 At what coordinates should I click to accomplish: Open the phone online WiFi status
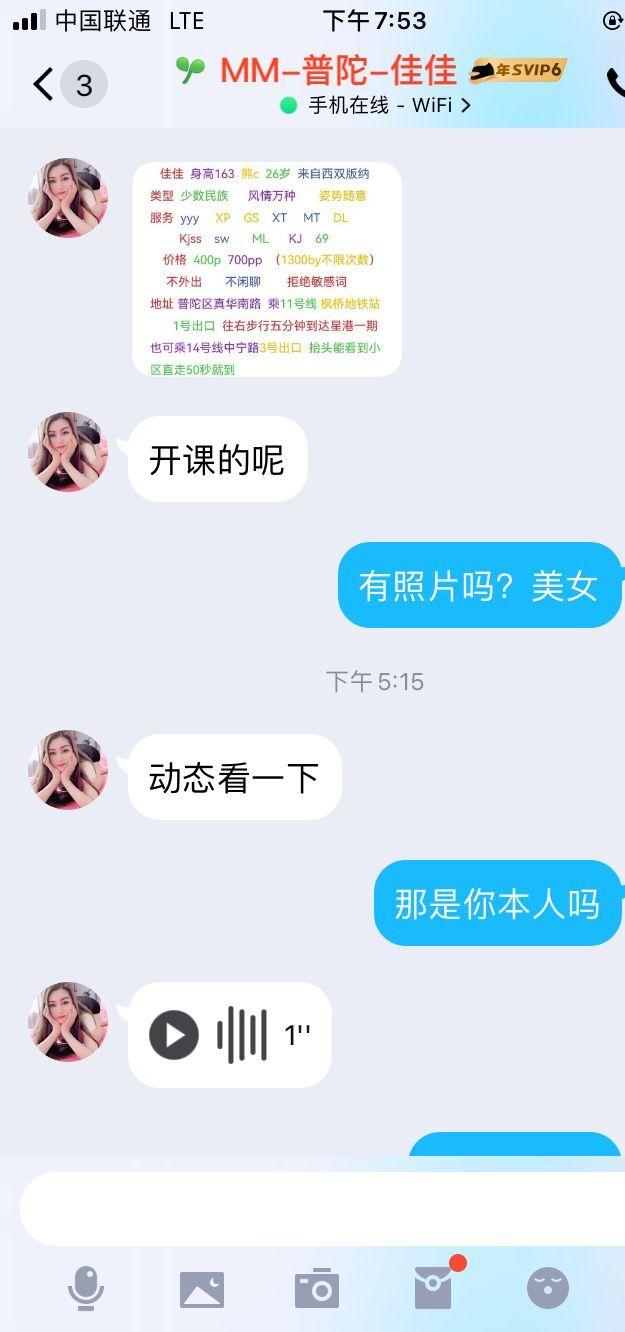[x=375, y=105]
